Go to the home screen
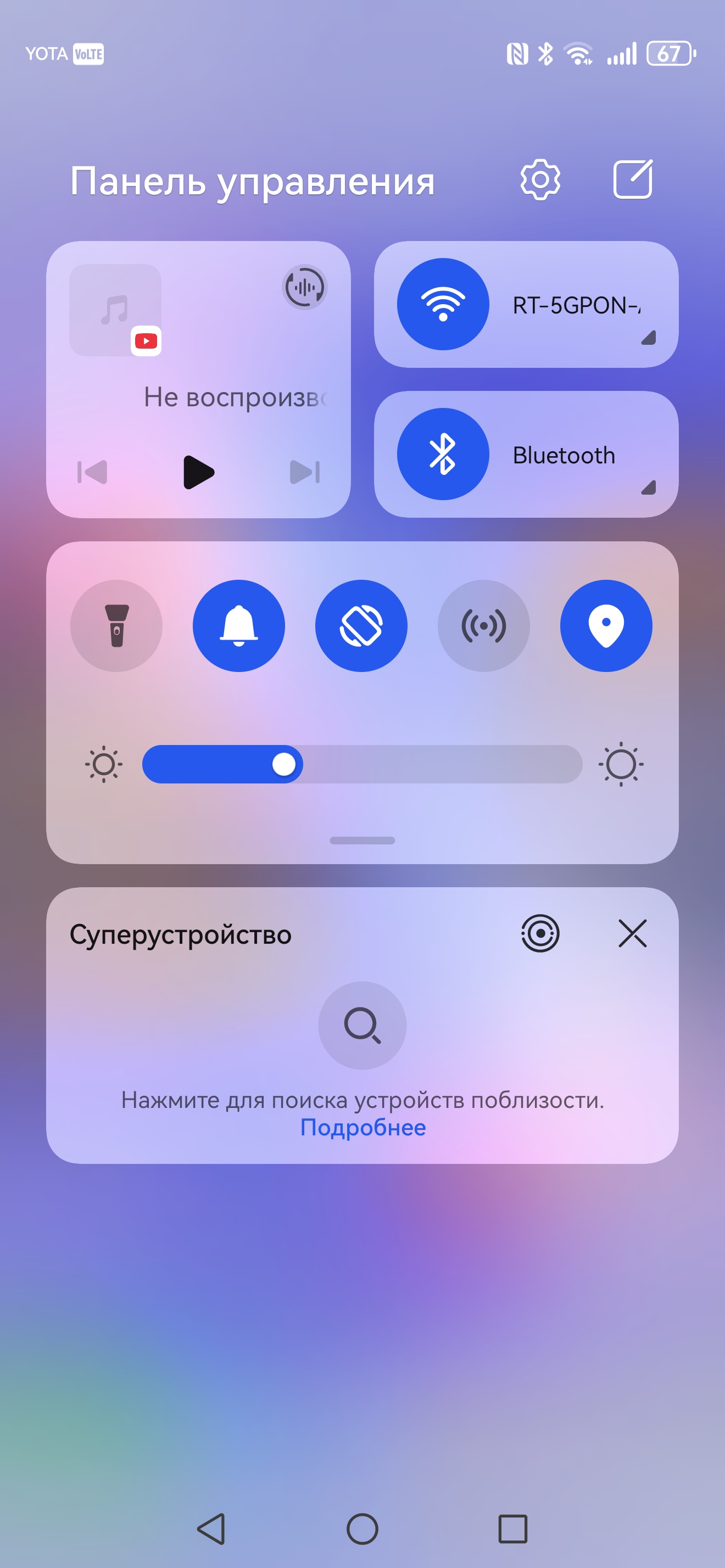Screen dimensions: 725x1568 pos(362,1529)
